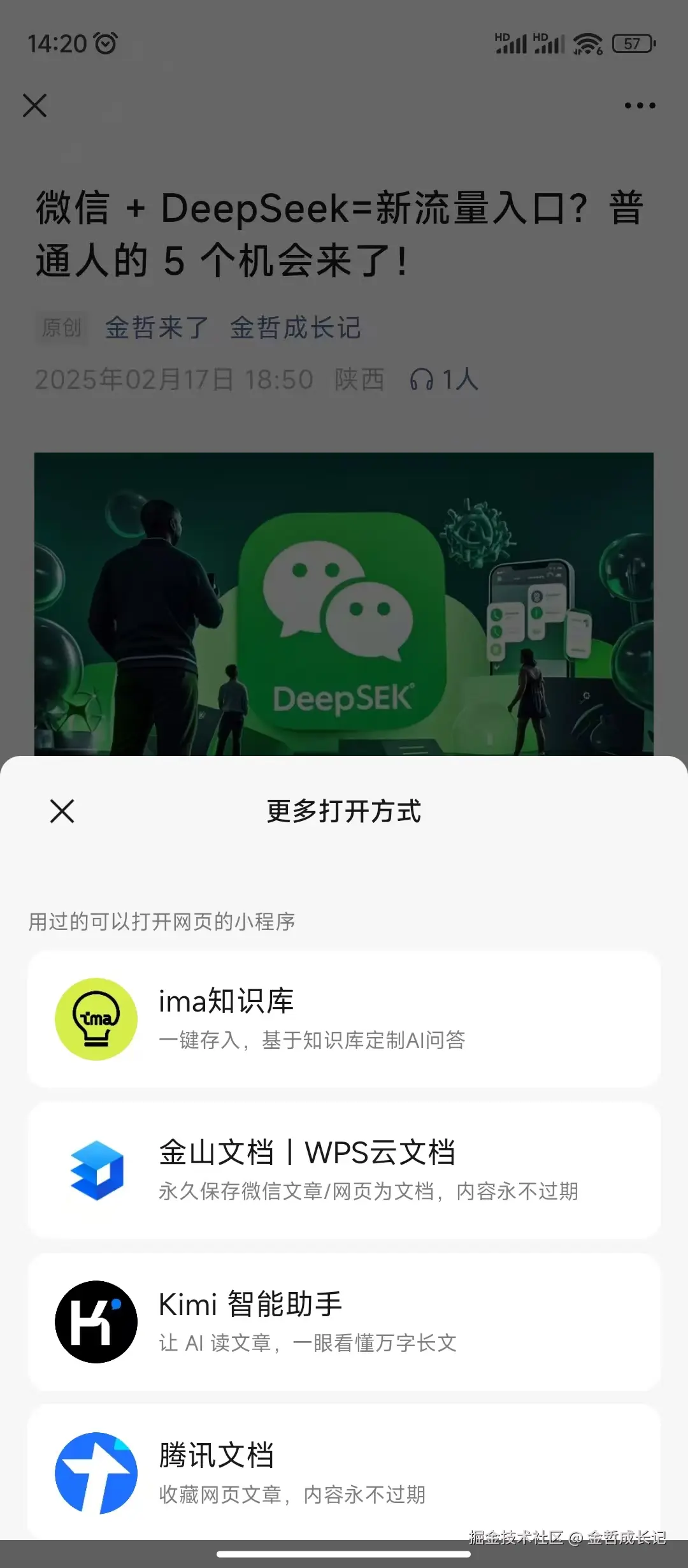The image size is (688, 1568).
Task: Open article with Kimi 智能助手
Action: 344,1321
